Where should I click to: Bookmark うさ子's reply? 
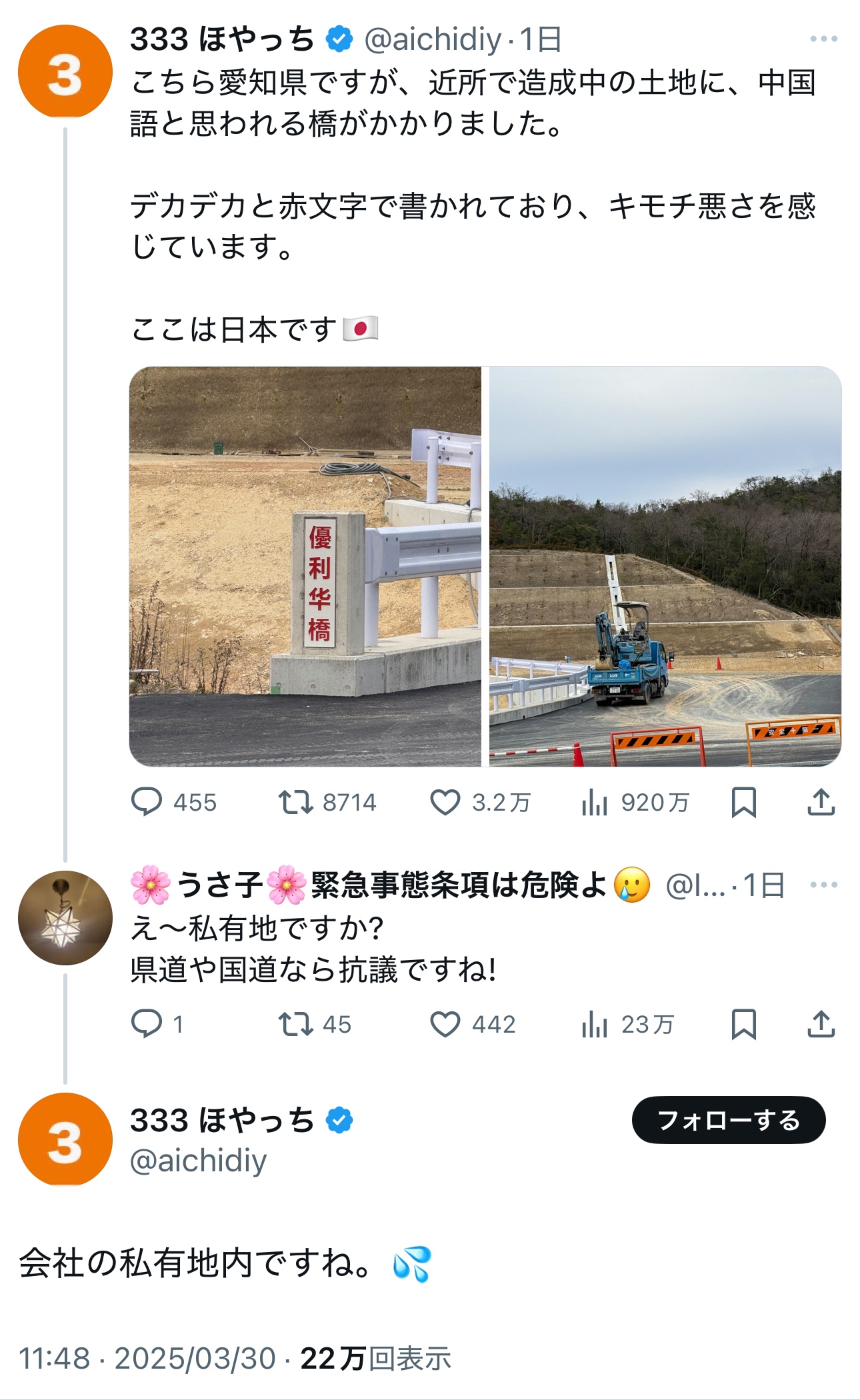point(743,1024)
